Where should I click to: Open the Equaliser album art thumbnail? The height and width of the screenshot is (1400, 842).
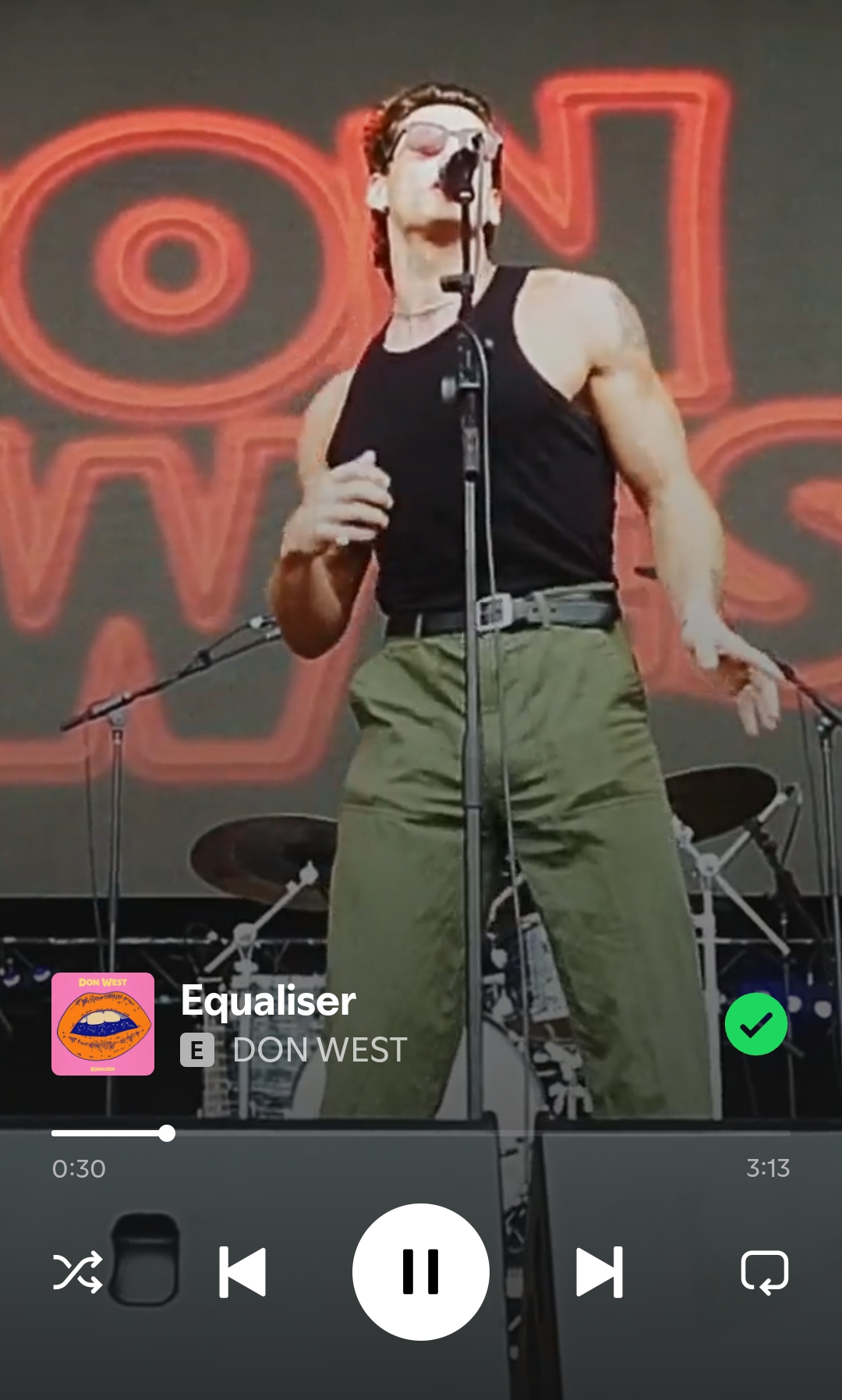point(103,1024)
